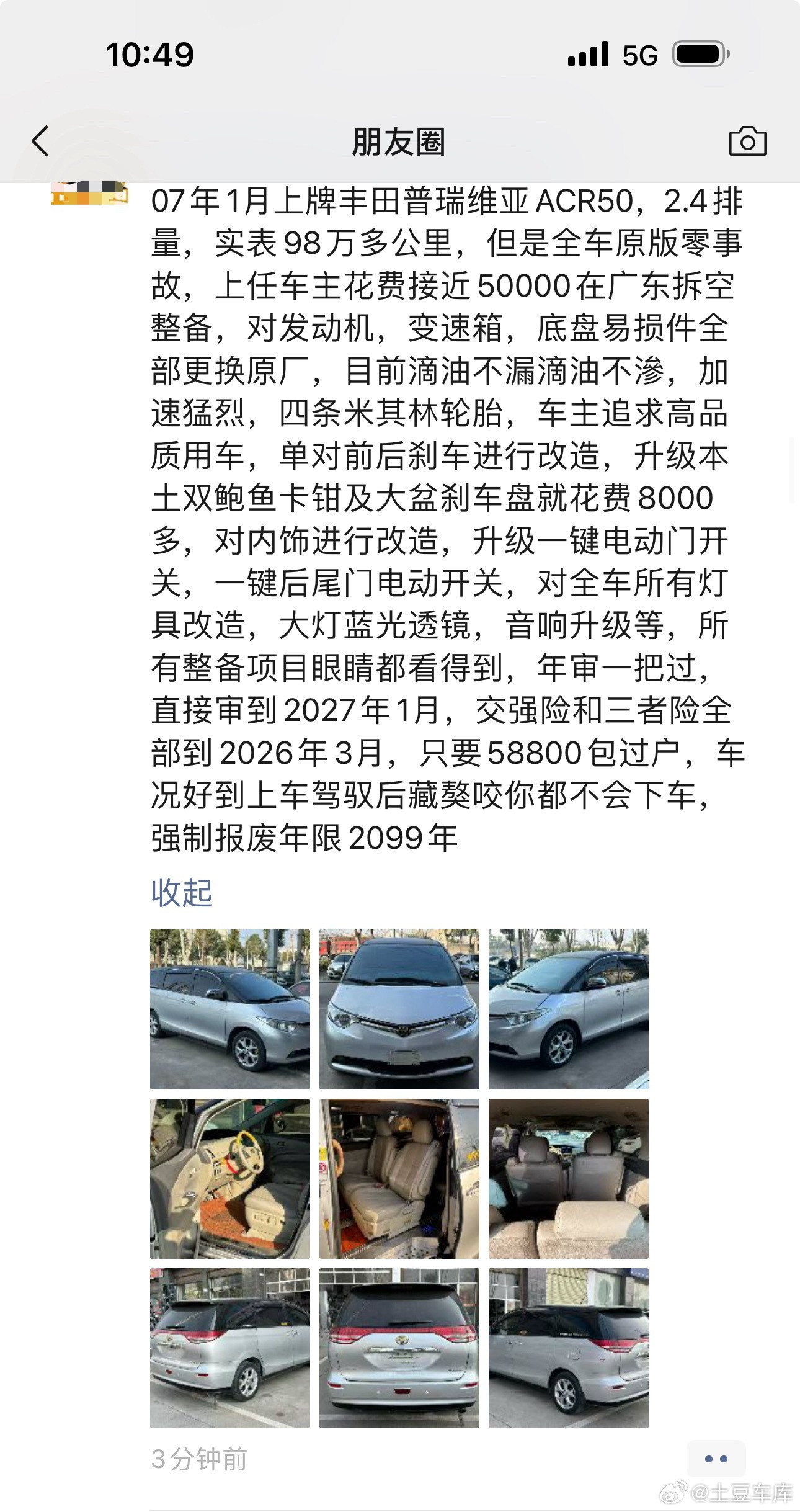Open the camera to post a new Moment
Viewport: 800px width, 1512px height.
click(748, 141)
